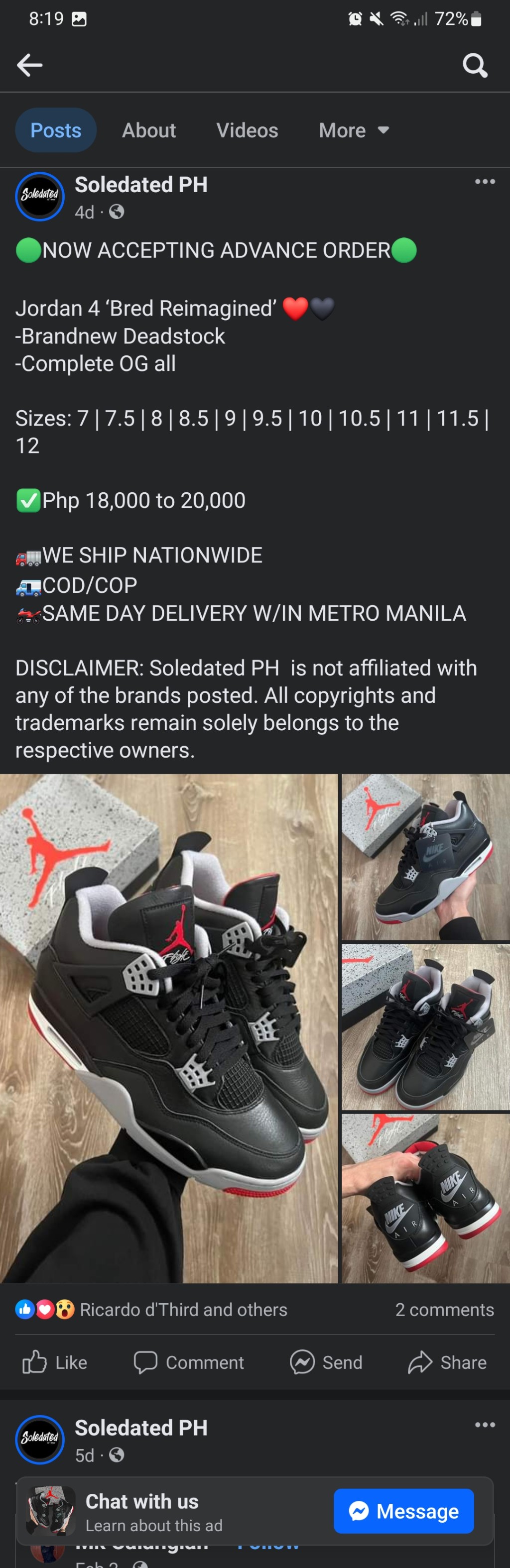The height and width of the screenshot is (1568, 510).
Task: Open Learn about this ad
Action: pyautogui.click(x=153, y=1525)
